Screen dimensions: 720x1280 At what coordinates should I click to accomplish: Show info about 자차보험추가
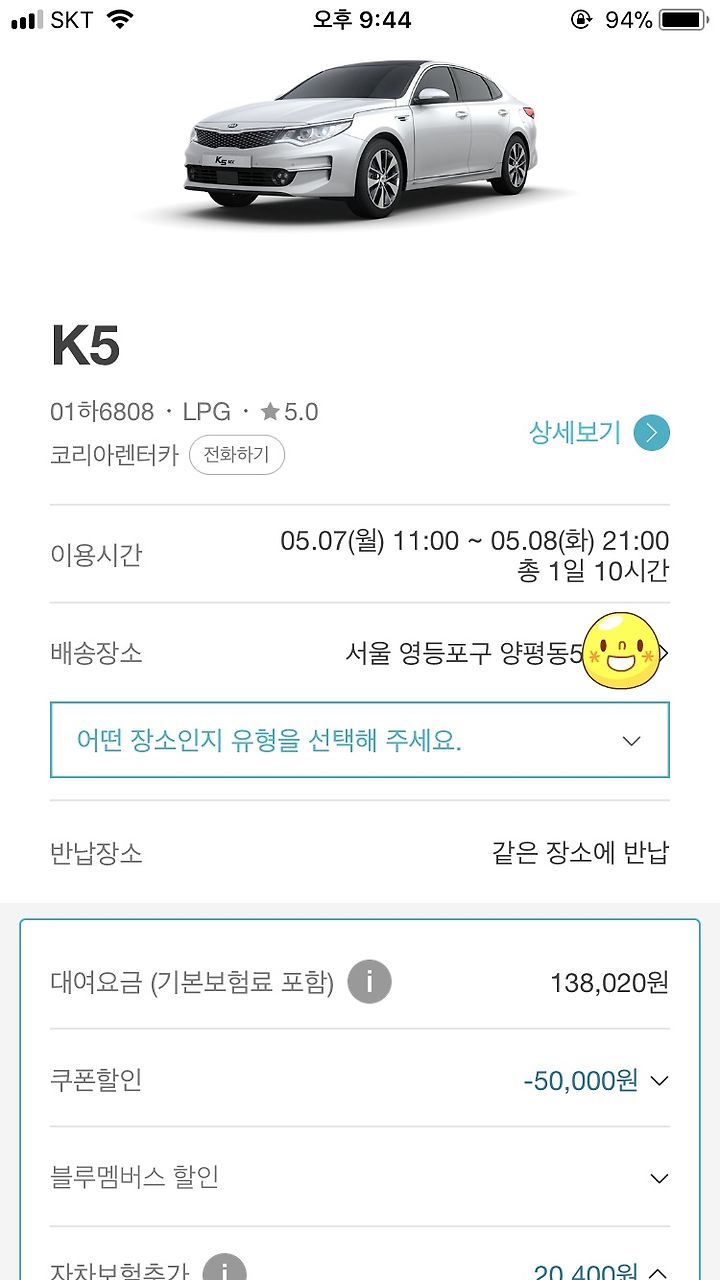[224, 1268]
